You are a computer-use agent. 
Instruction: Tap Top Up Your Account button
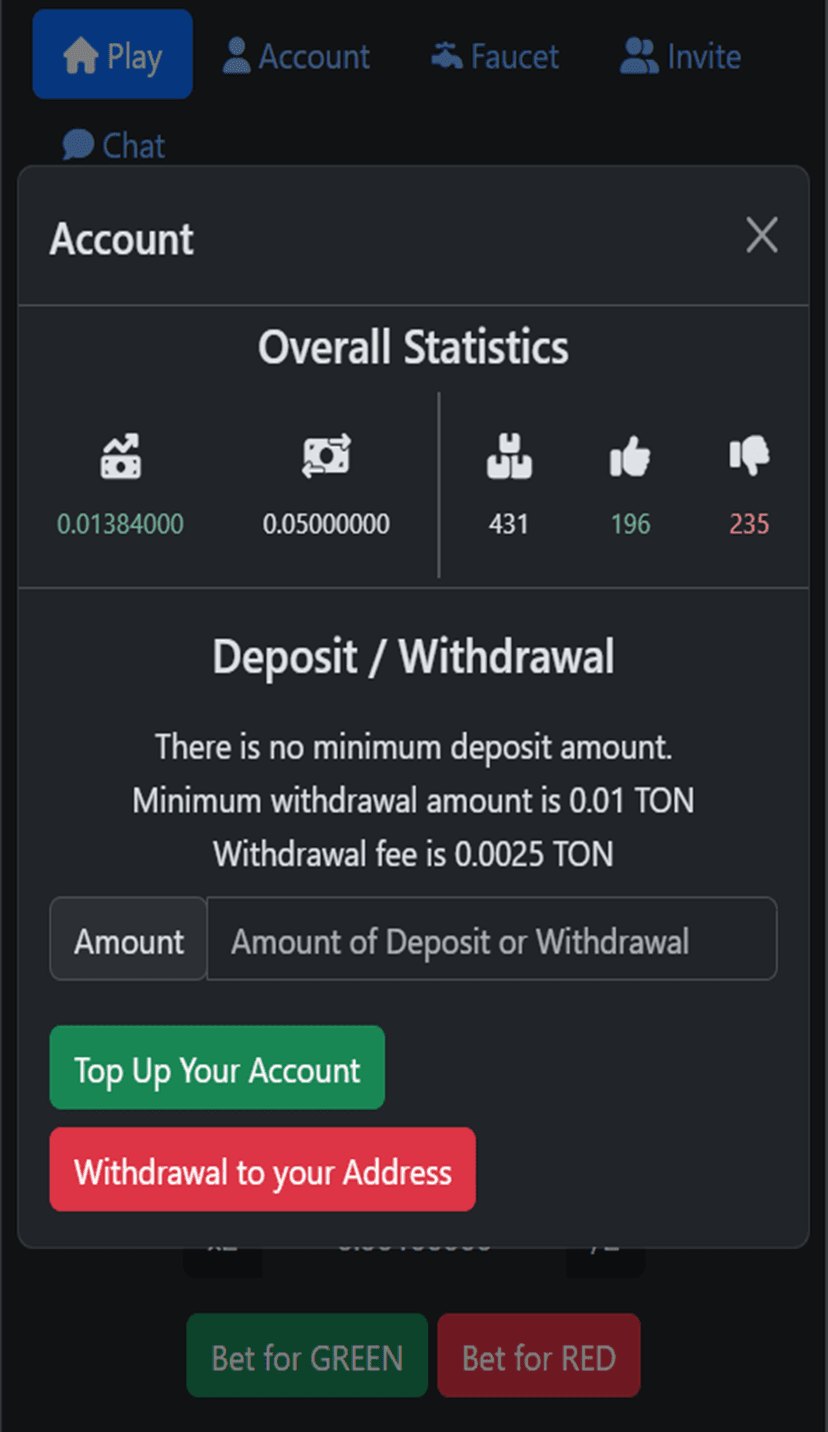(x=217, y=1068)
